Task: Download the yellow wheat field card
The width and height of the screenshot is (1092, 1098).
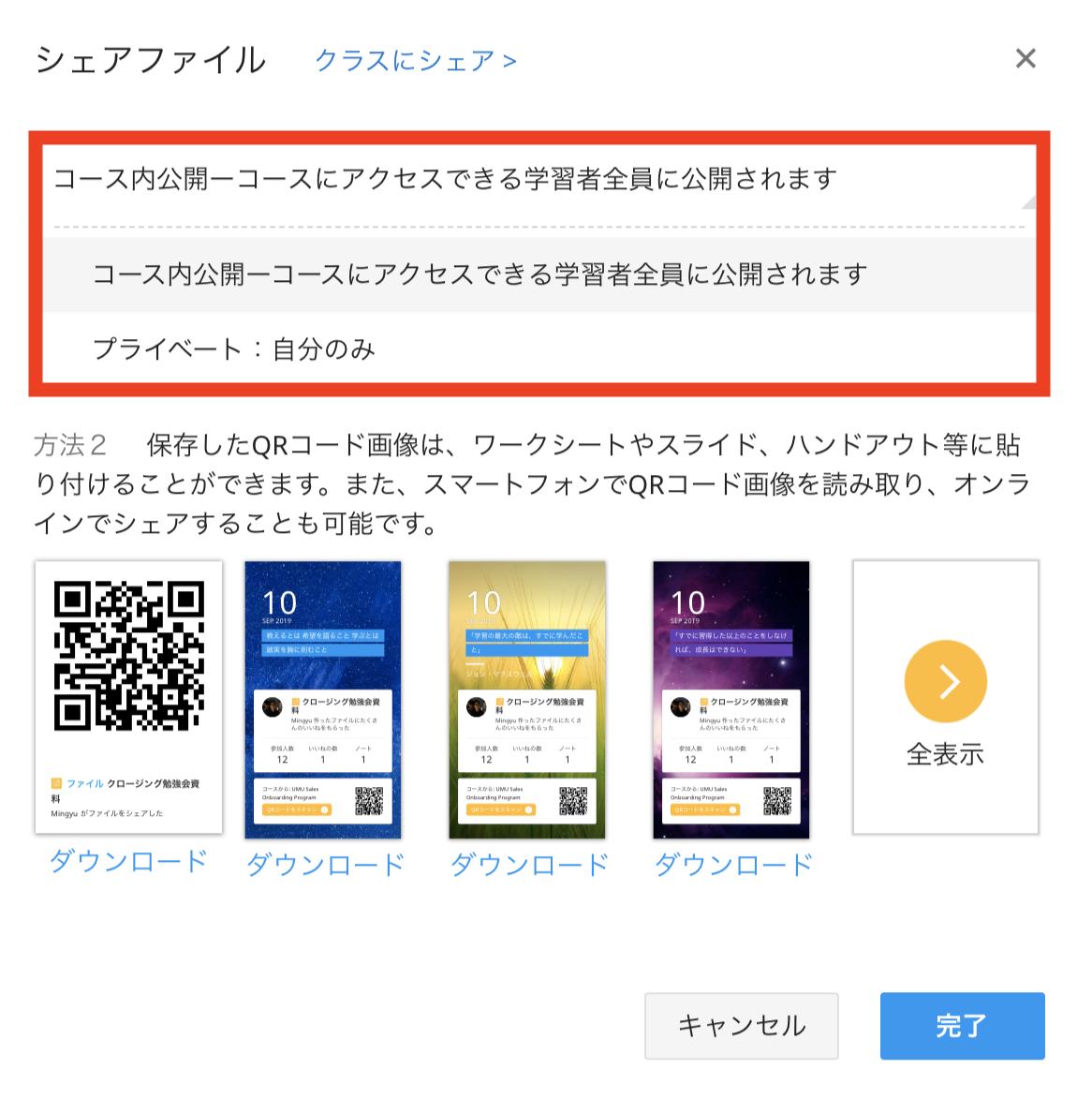Action: (528, 864)
